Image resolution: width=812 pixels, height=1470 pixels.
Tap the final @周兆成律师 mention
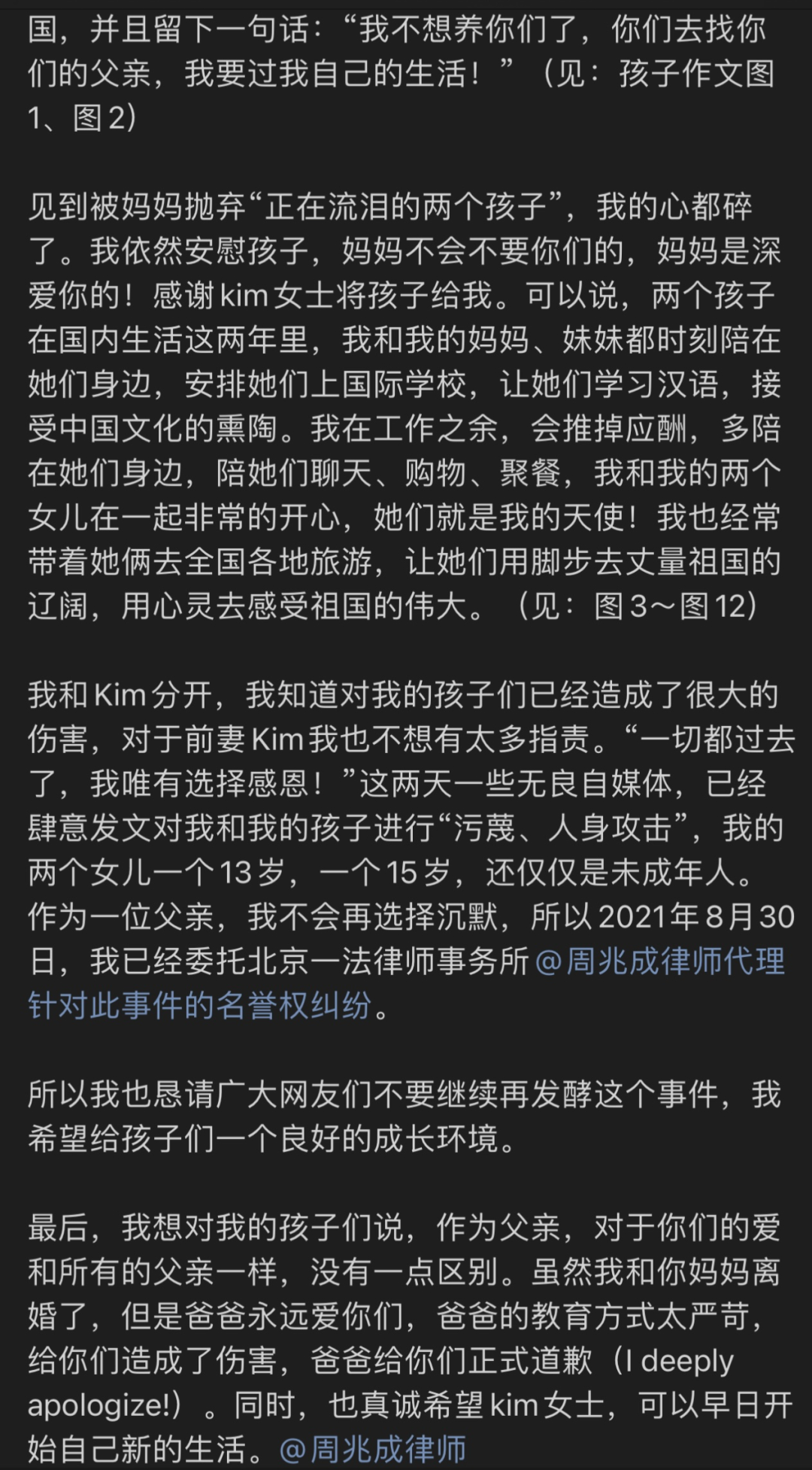coord(373,1449)
